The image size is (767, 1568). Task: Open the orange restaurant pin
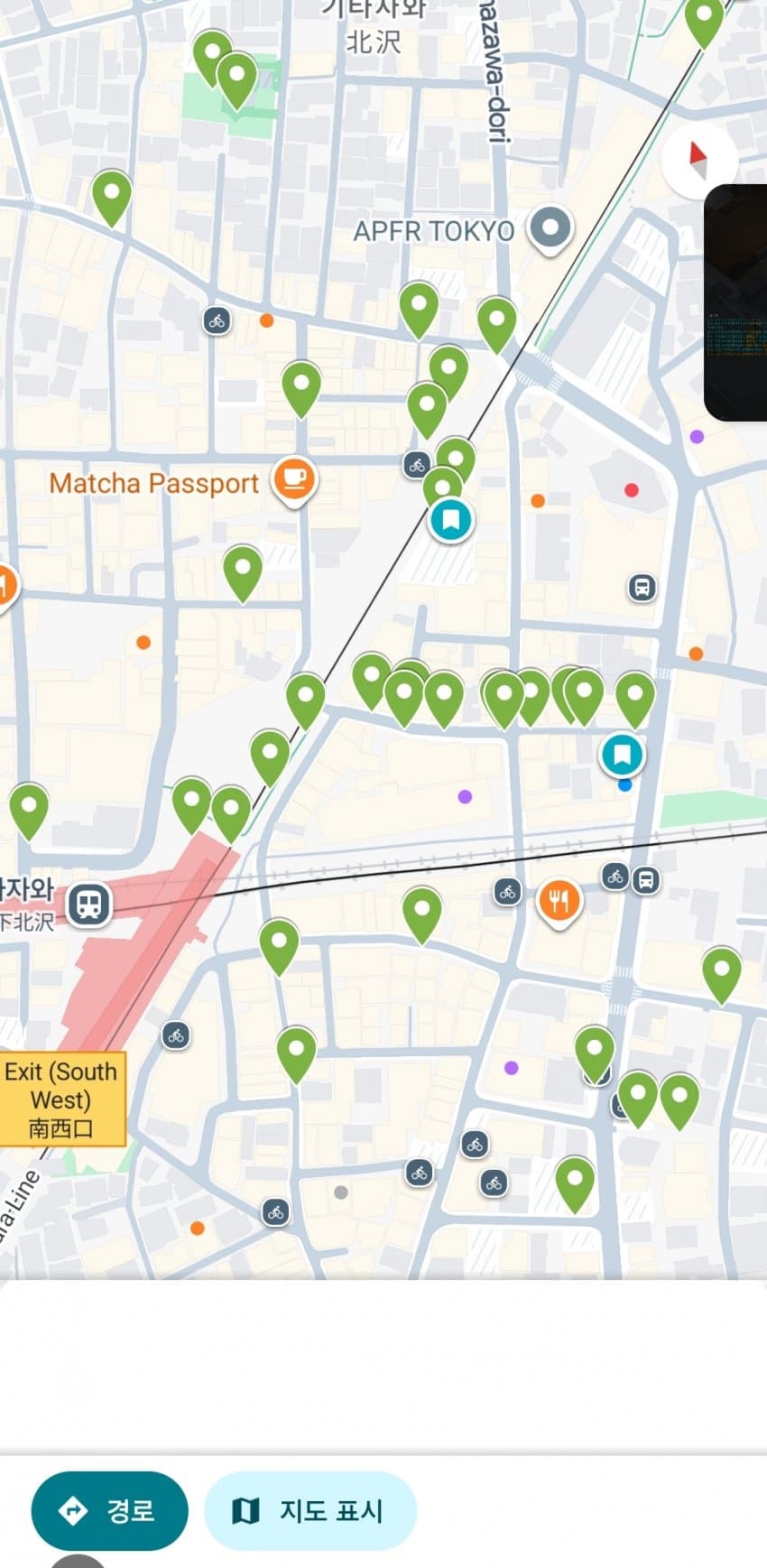coord(559,900)
